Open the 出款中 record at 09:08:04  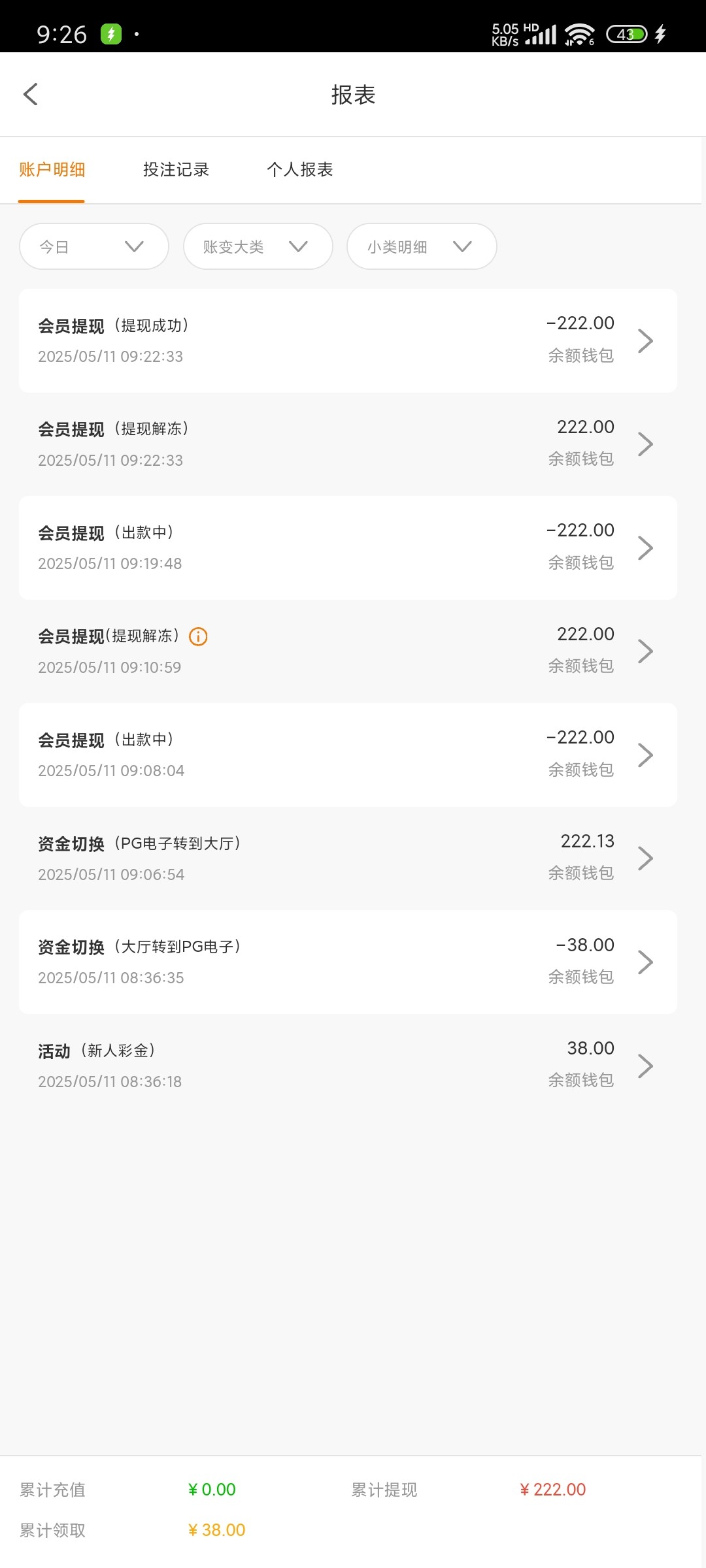348,755
